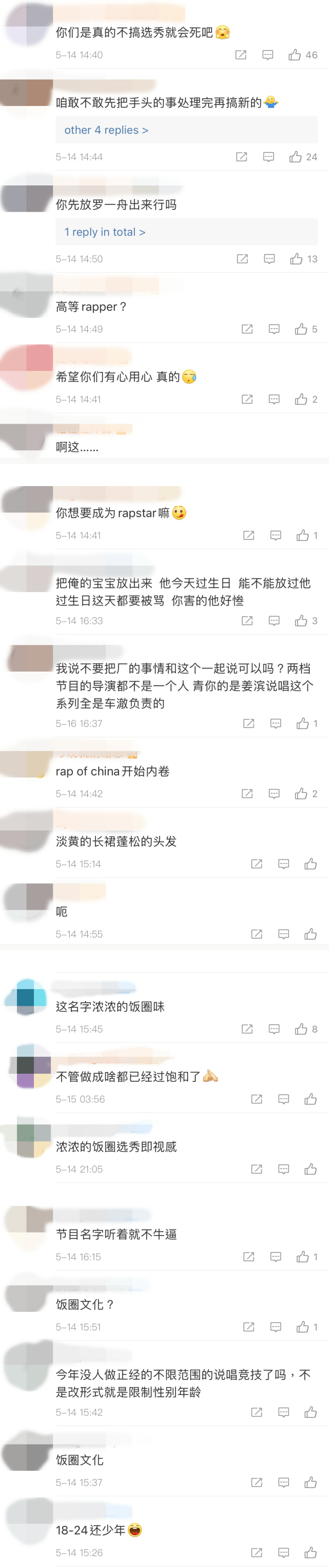Reply to the comment posted 5-14 15:37
329x1568 pixels.
pyautogui.click(x=283, y=1482)
